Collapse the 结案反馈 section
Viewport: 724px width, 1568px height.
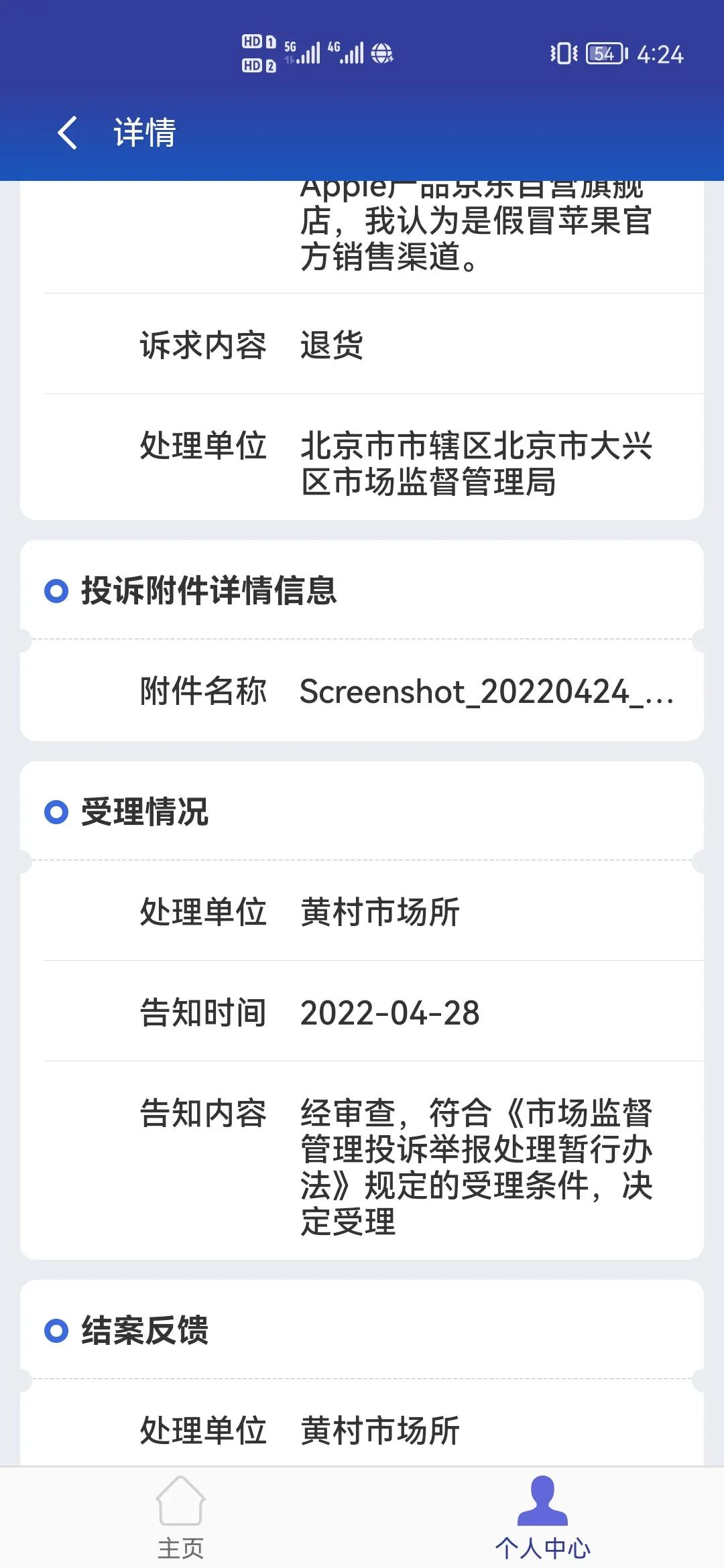tap(143, 1331)
